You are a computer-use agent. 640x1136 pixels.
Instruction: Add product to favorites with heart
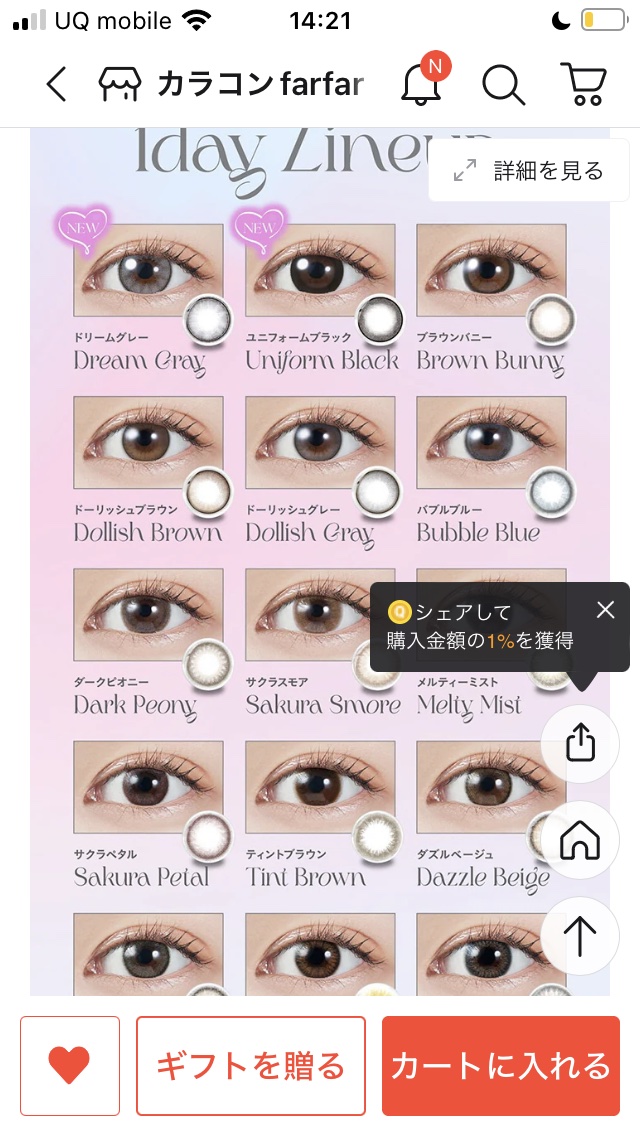click(x=70, y=1066)
